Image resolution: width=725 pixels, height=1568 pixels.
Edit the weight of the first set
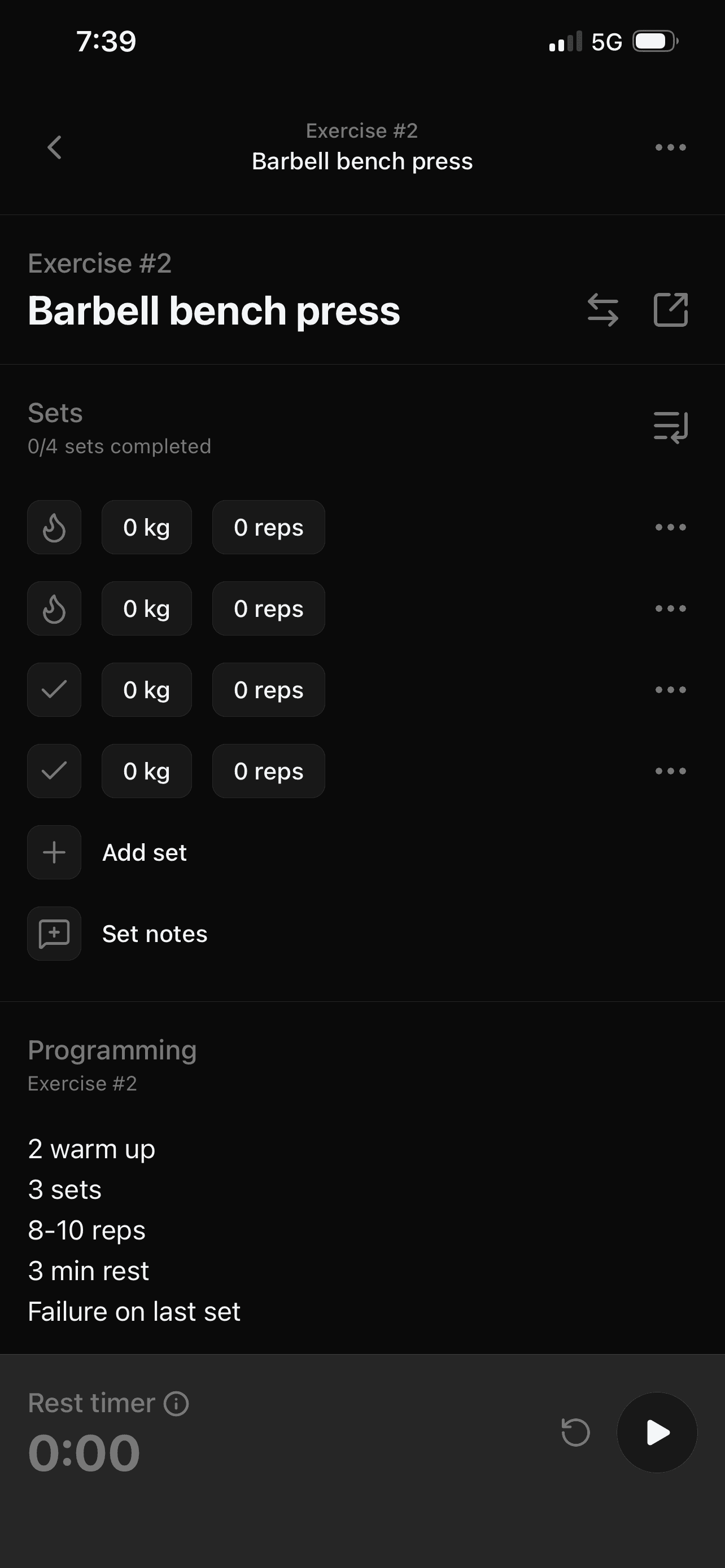click(147, 527)
